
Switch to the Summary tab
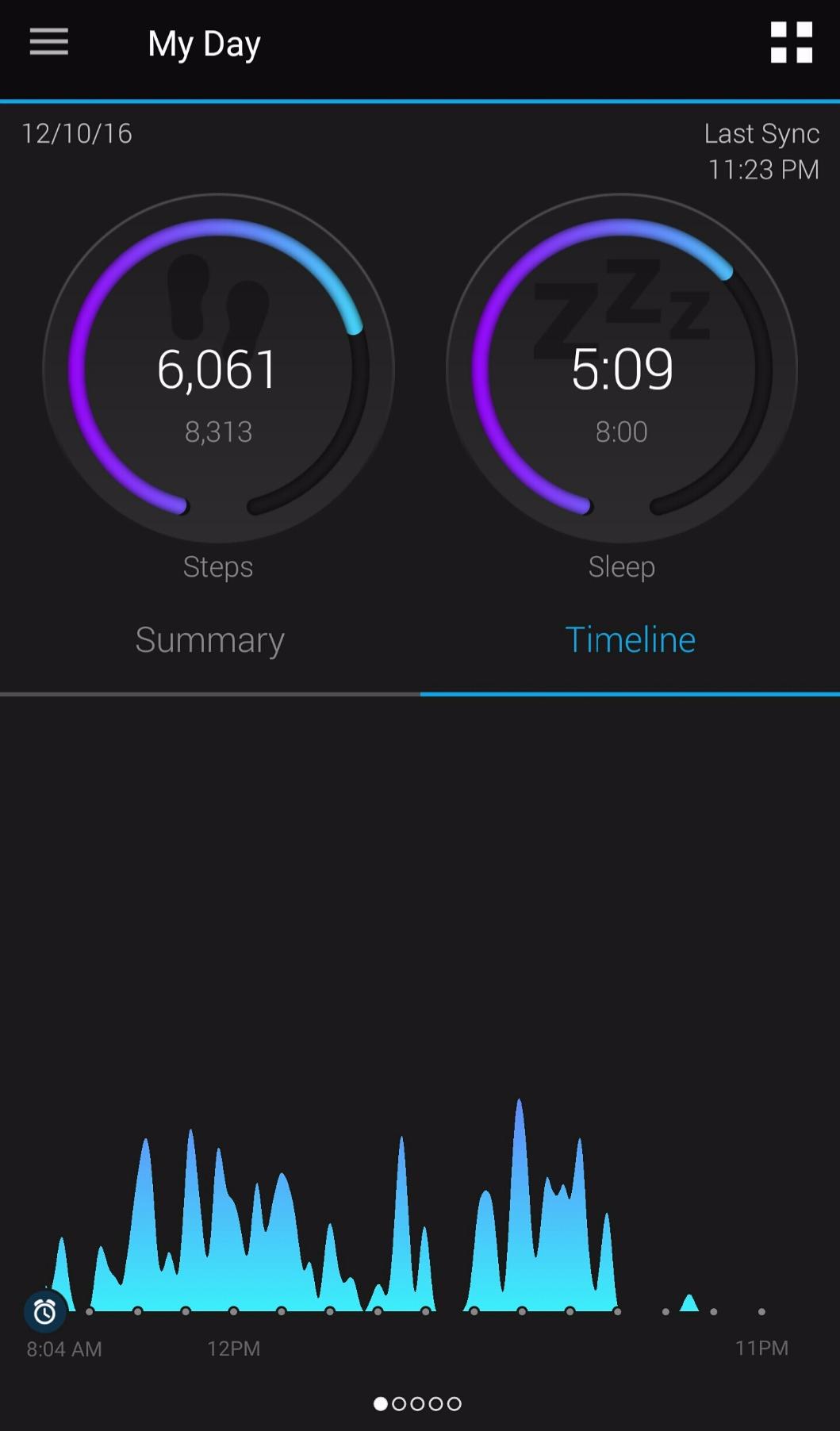point(209,639)
